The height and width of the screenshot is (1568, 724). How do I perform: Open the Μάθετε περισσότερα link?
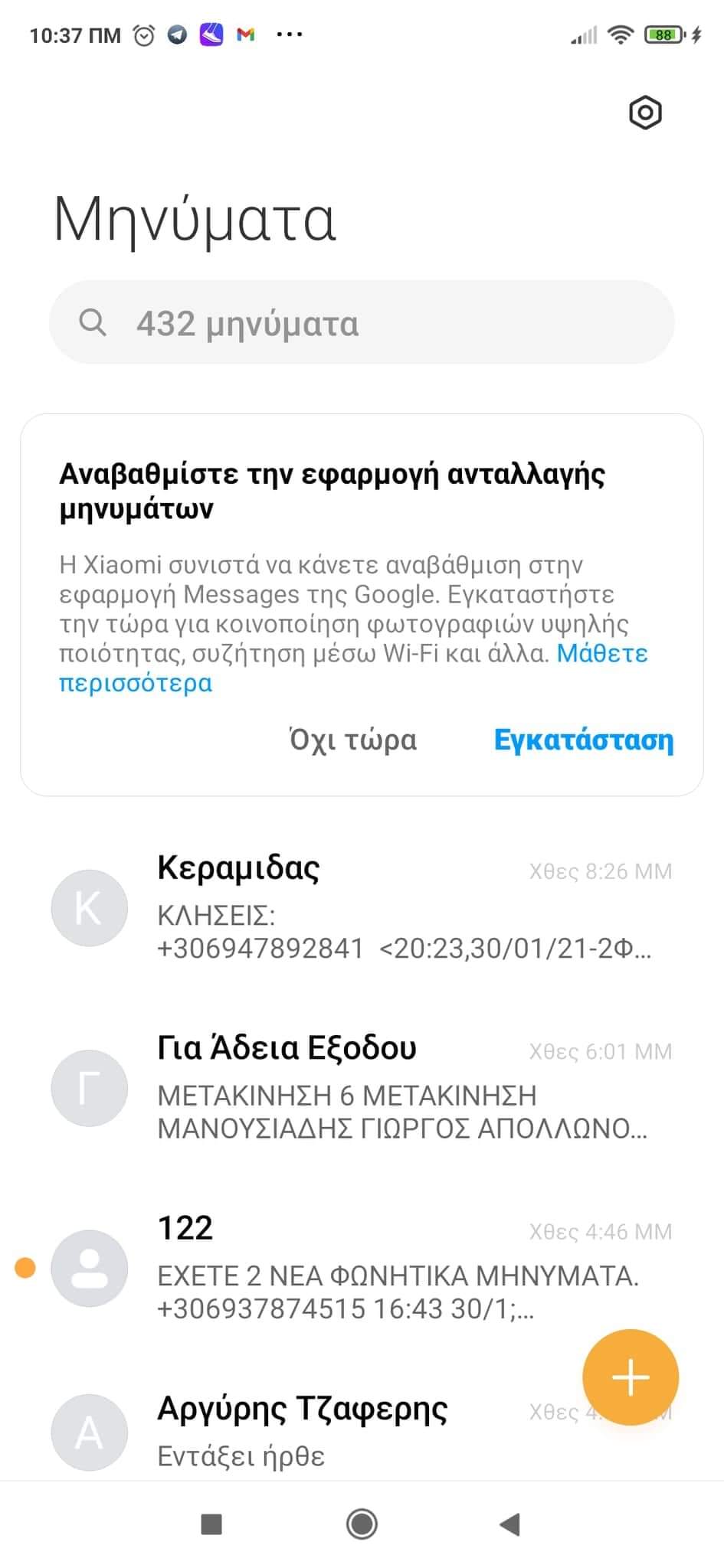point(601,654)
